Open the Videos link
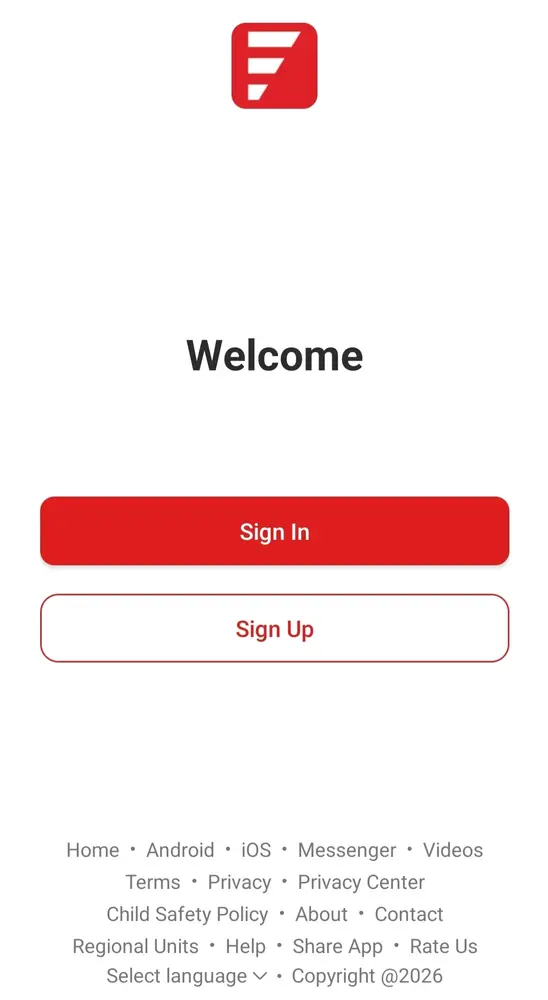Screen dimensions: 548x1000 click(x=453, y=850)
